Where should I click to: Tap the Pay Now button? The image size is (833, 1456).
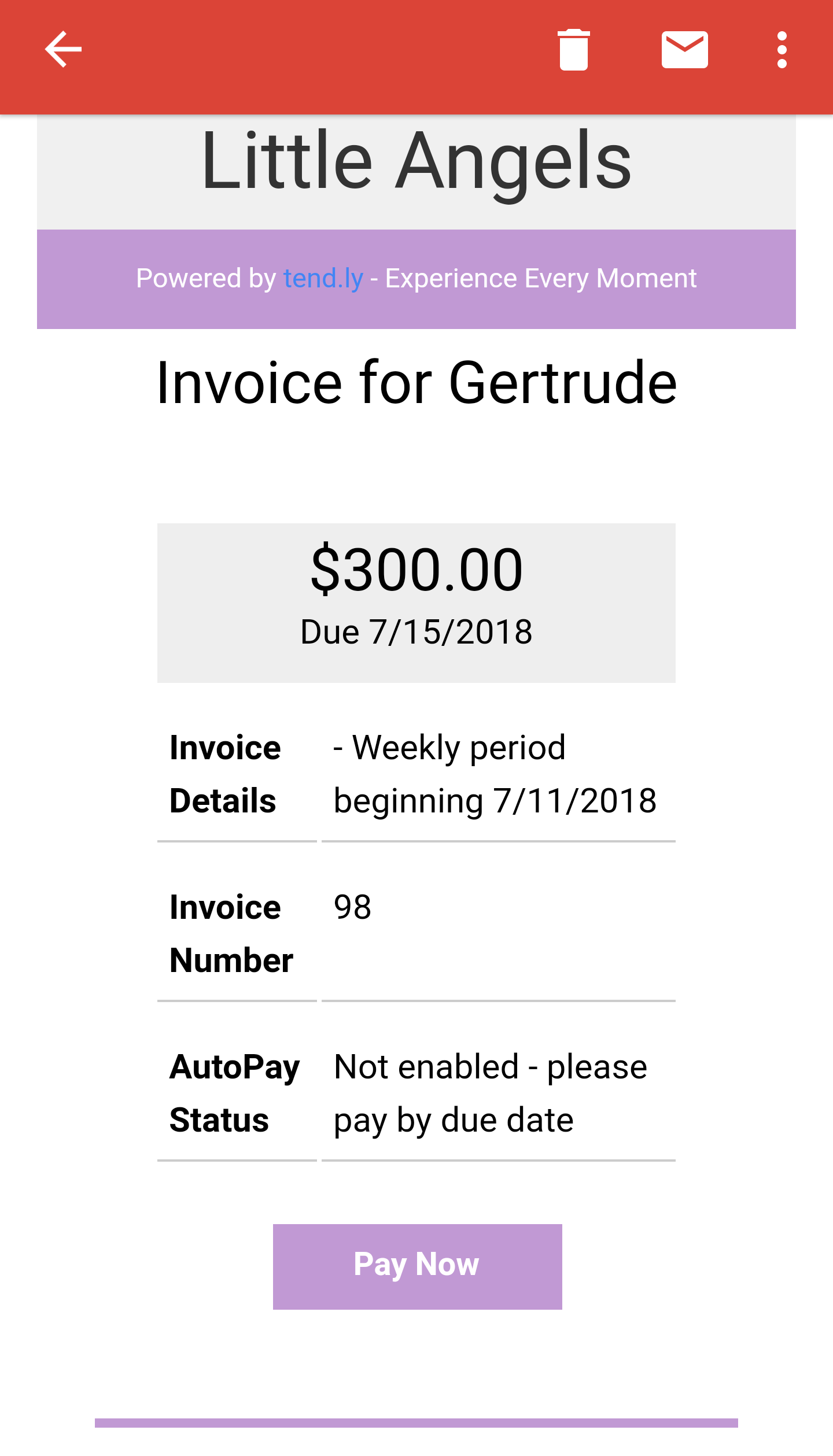tap(417, 1266)
